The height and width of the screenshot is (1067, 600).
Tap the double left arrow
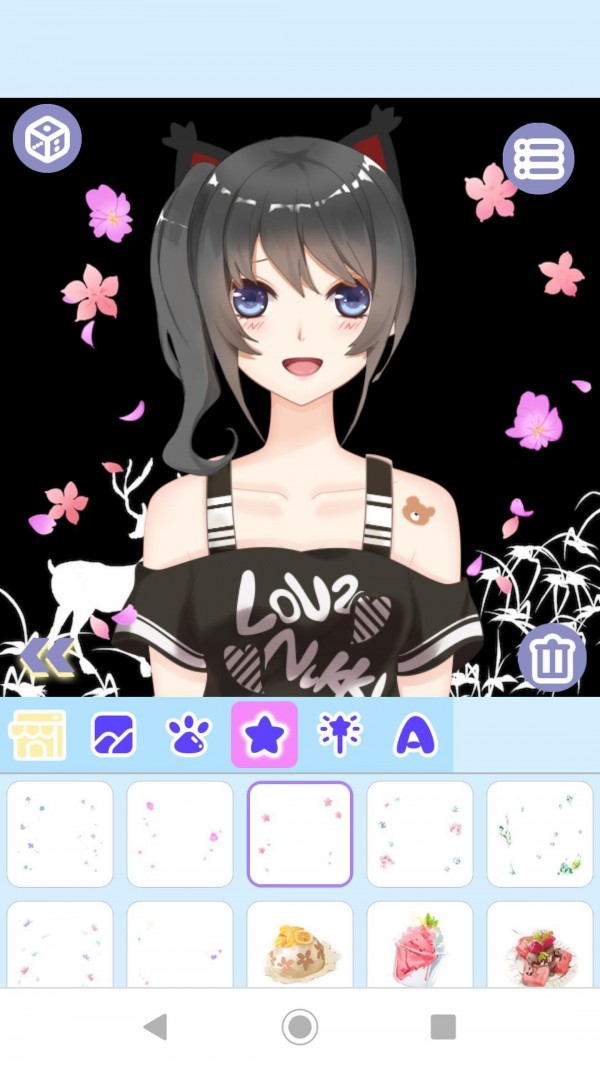[x=47, y=657]
